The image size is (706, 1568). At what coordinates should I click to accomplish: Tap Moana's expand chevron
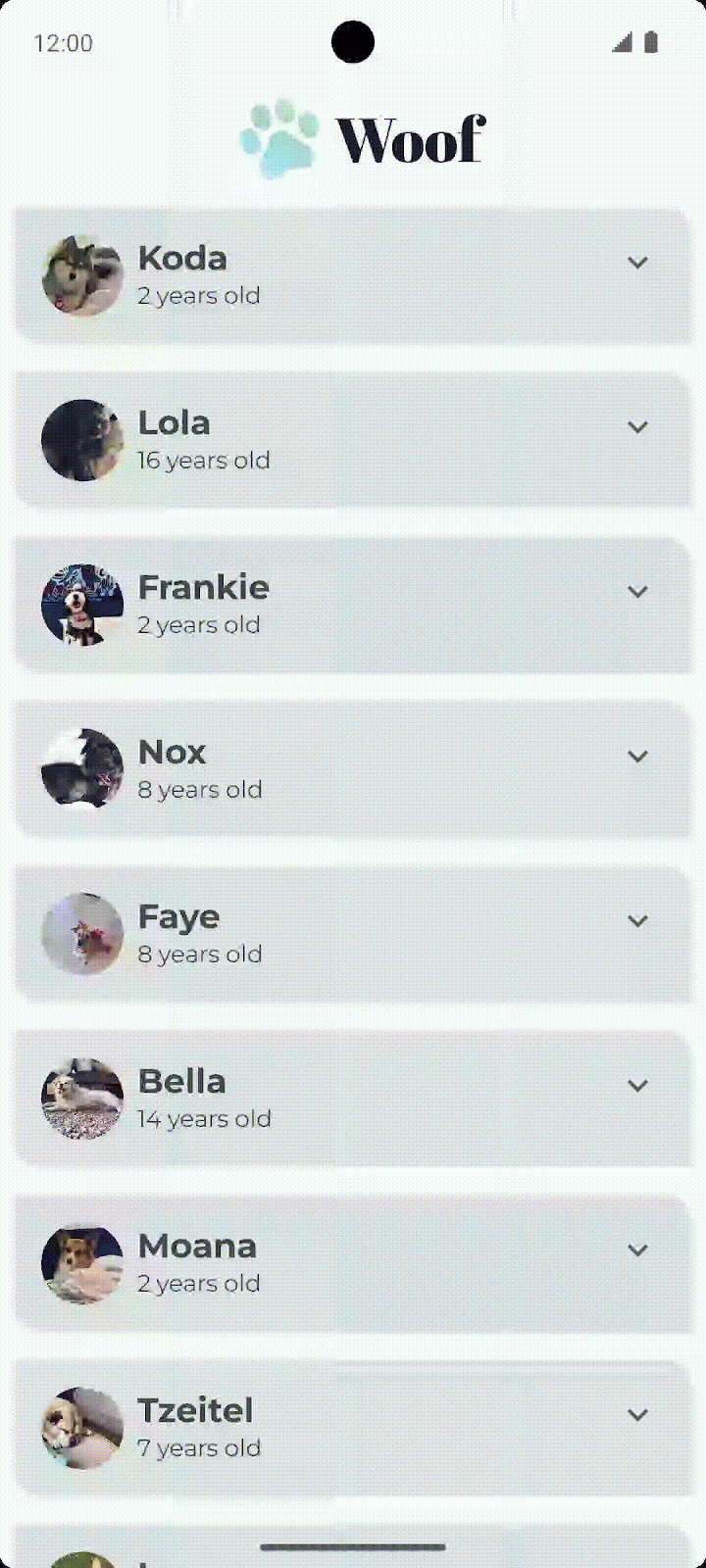[637, 1250]
